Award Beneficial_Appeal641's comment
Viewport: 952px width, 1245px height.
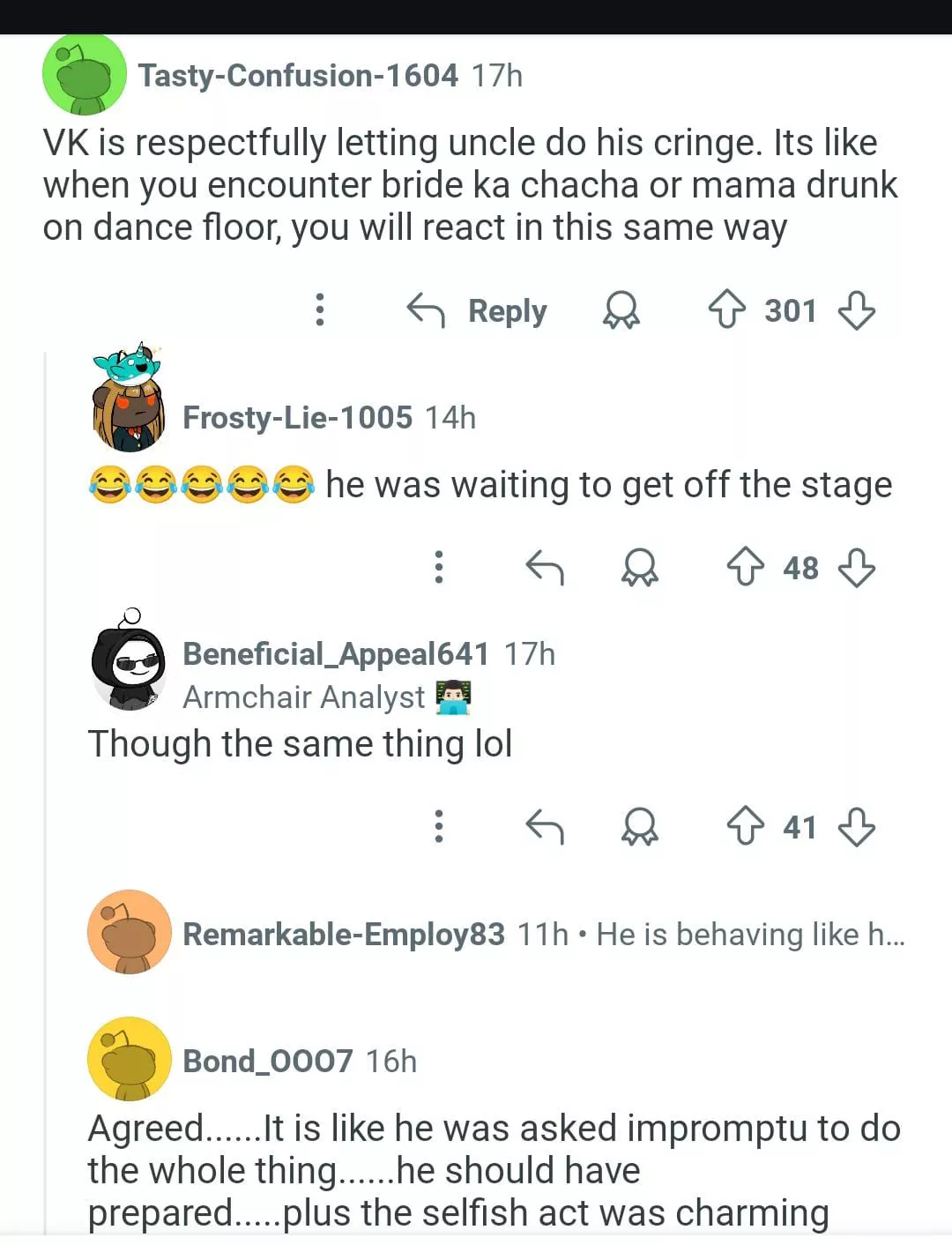[x=640, y=826]
